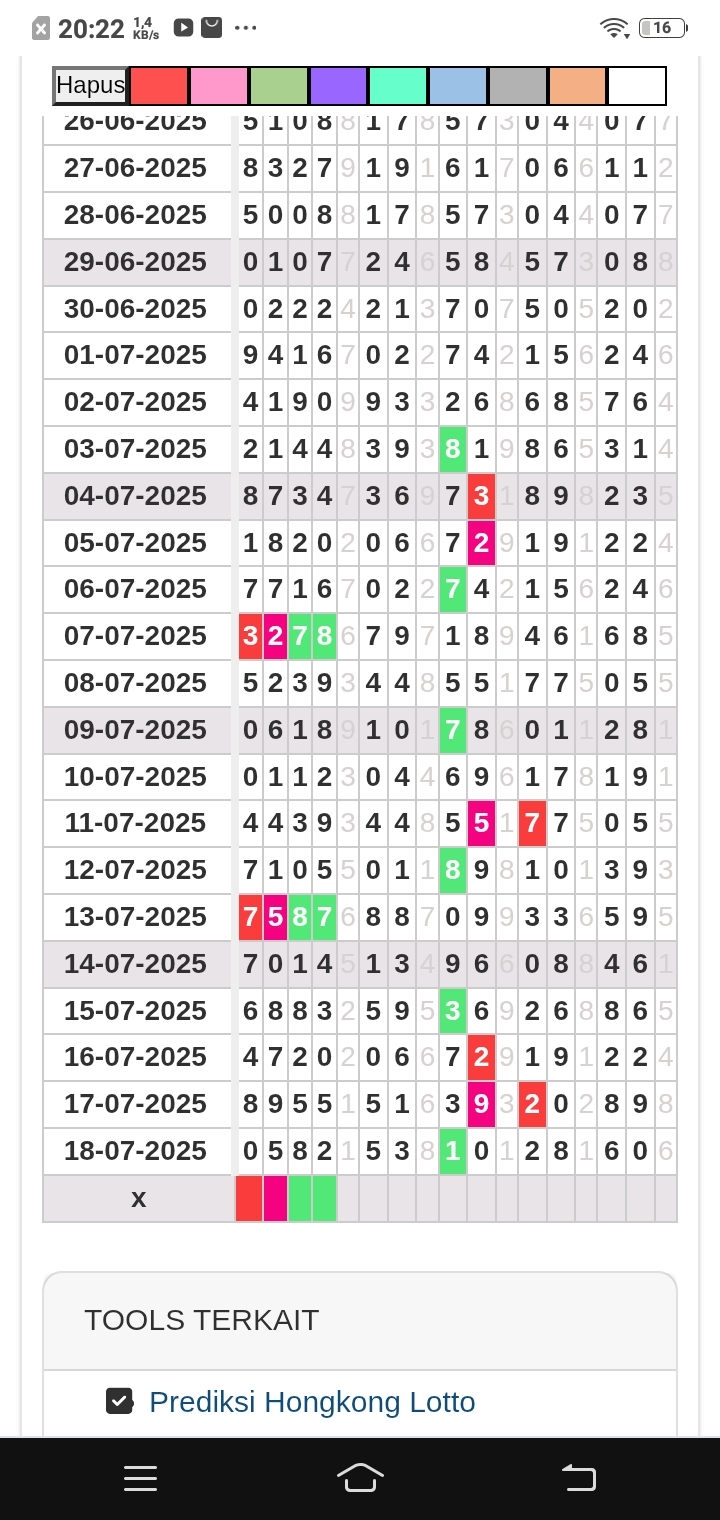
Task: Choose the aqua color swatch
Action: click(x=398, y=86)
